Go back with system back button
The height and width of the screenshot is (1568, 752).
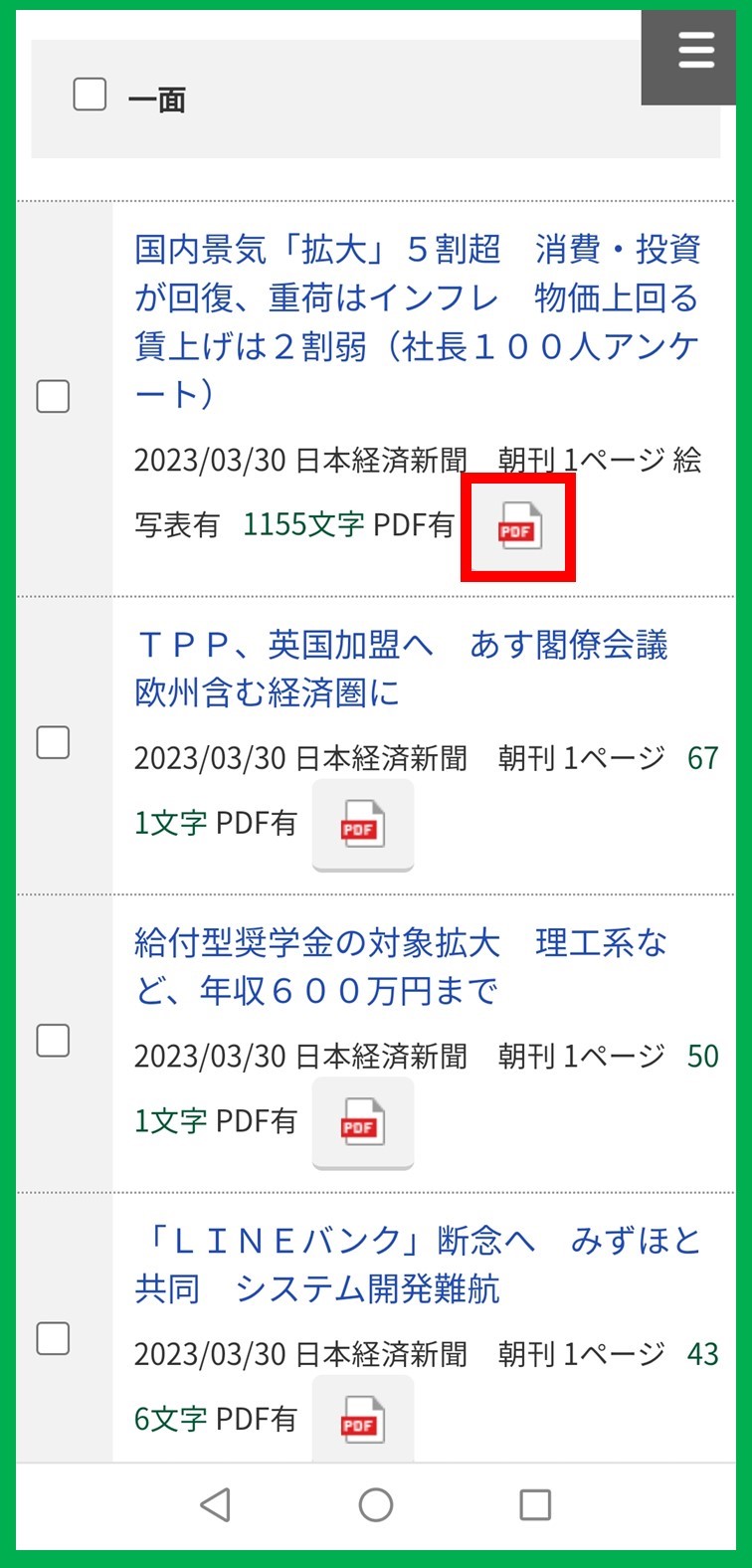[x=216, y=1504]
